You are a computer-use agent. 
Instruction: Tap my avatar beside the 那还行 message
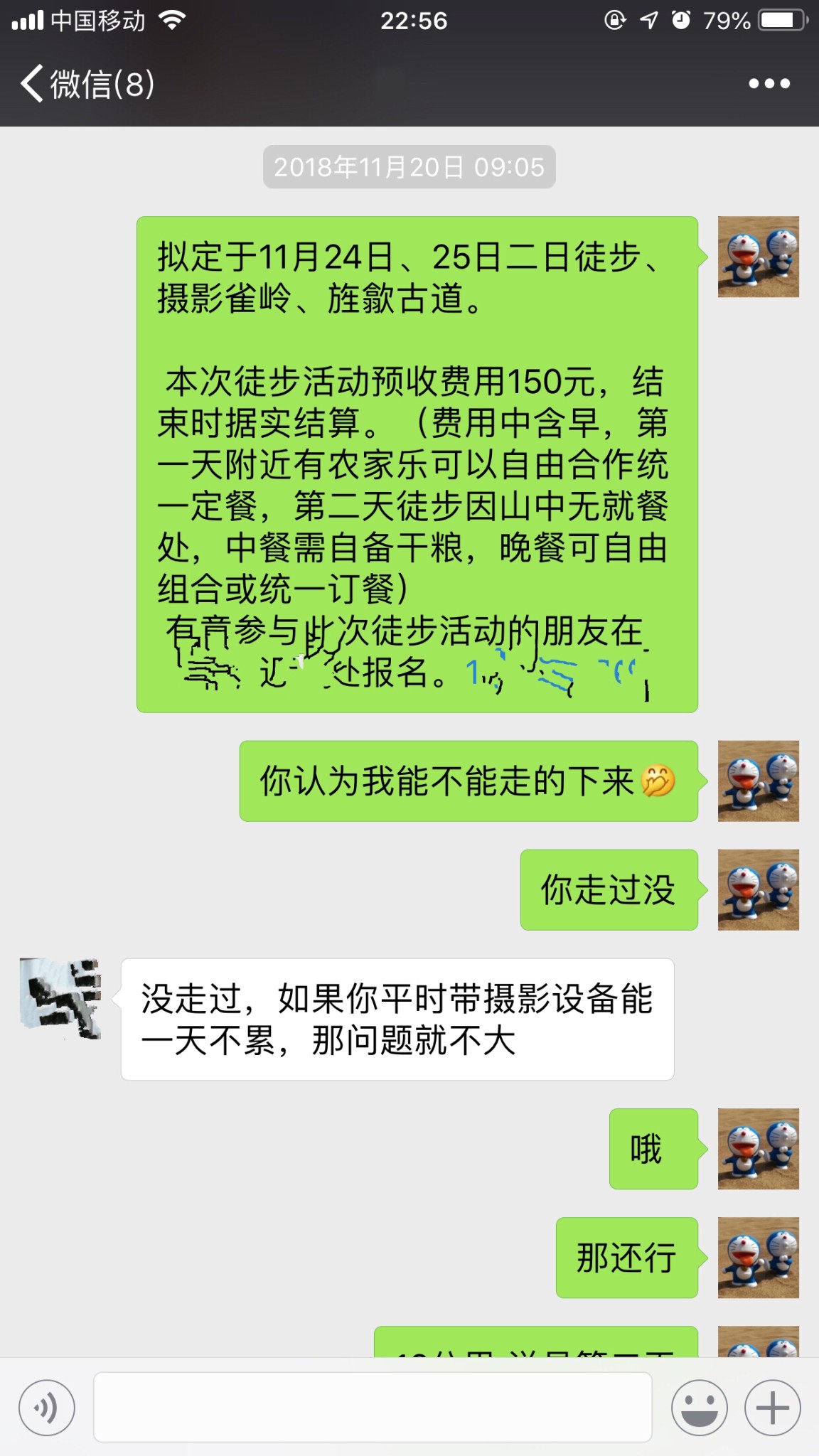coord(758,1258)
